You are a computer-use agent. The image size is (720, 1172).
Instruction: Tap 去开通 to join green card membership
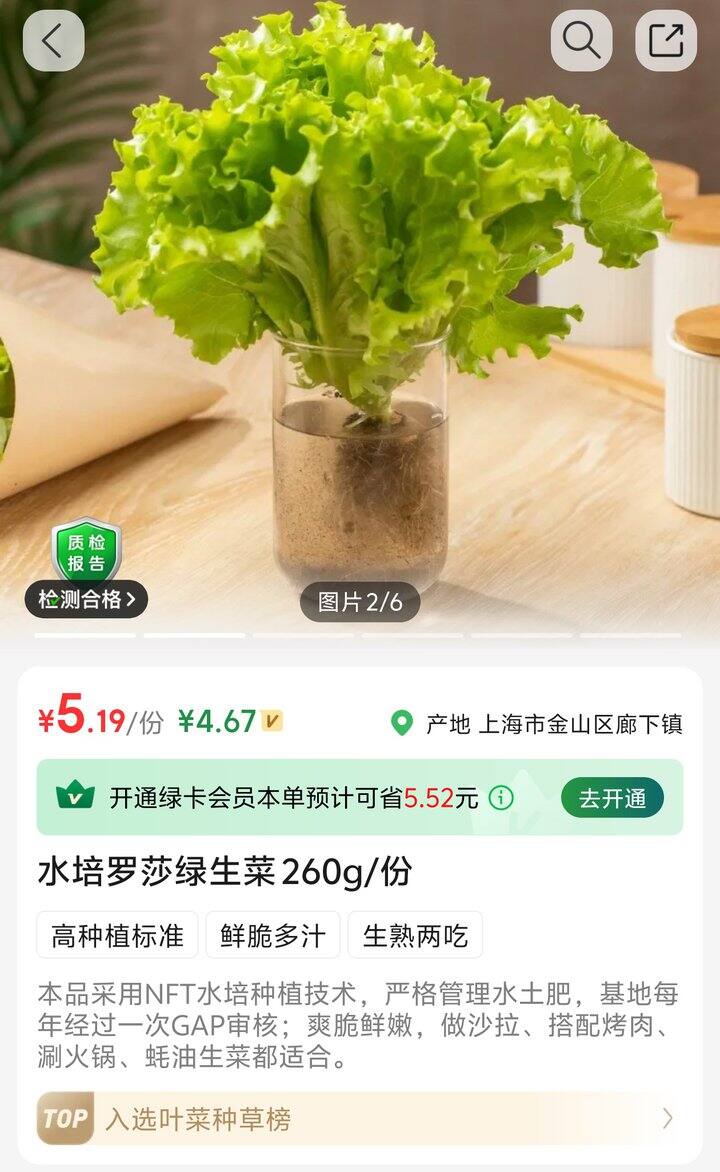(x=612, y=798)
